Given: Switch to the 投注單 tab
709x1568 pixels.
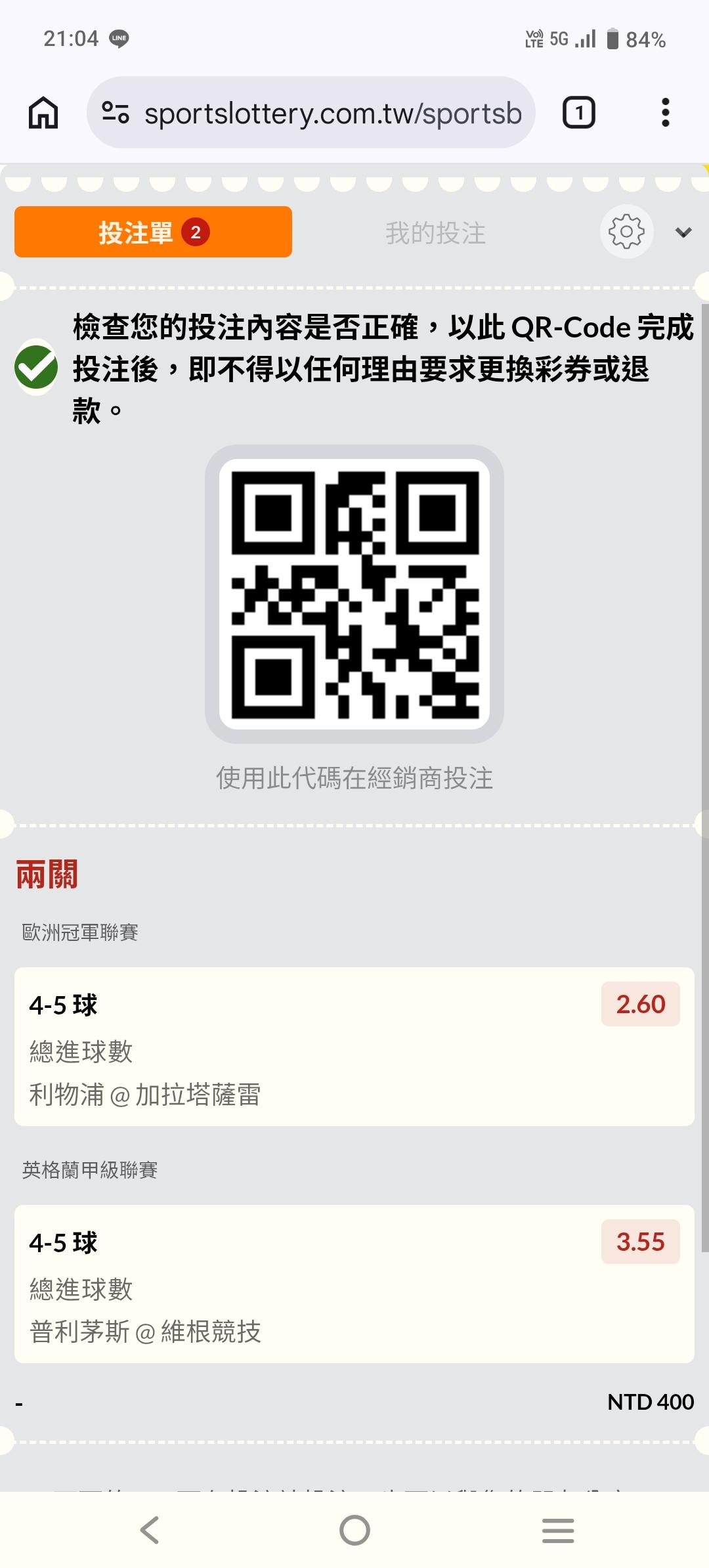Looking at the screenshot, I should click(153, 232).
